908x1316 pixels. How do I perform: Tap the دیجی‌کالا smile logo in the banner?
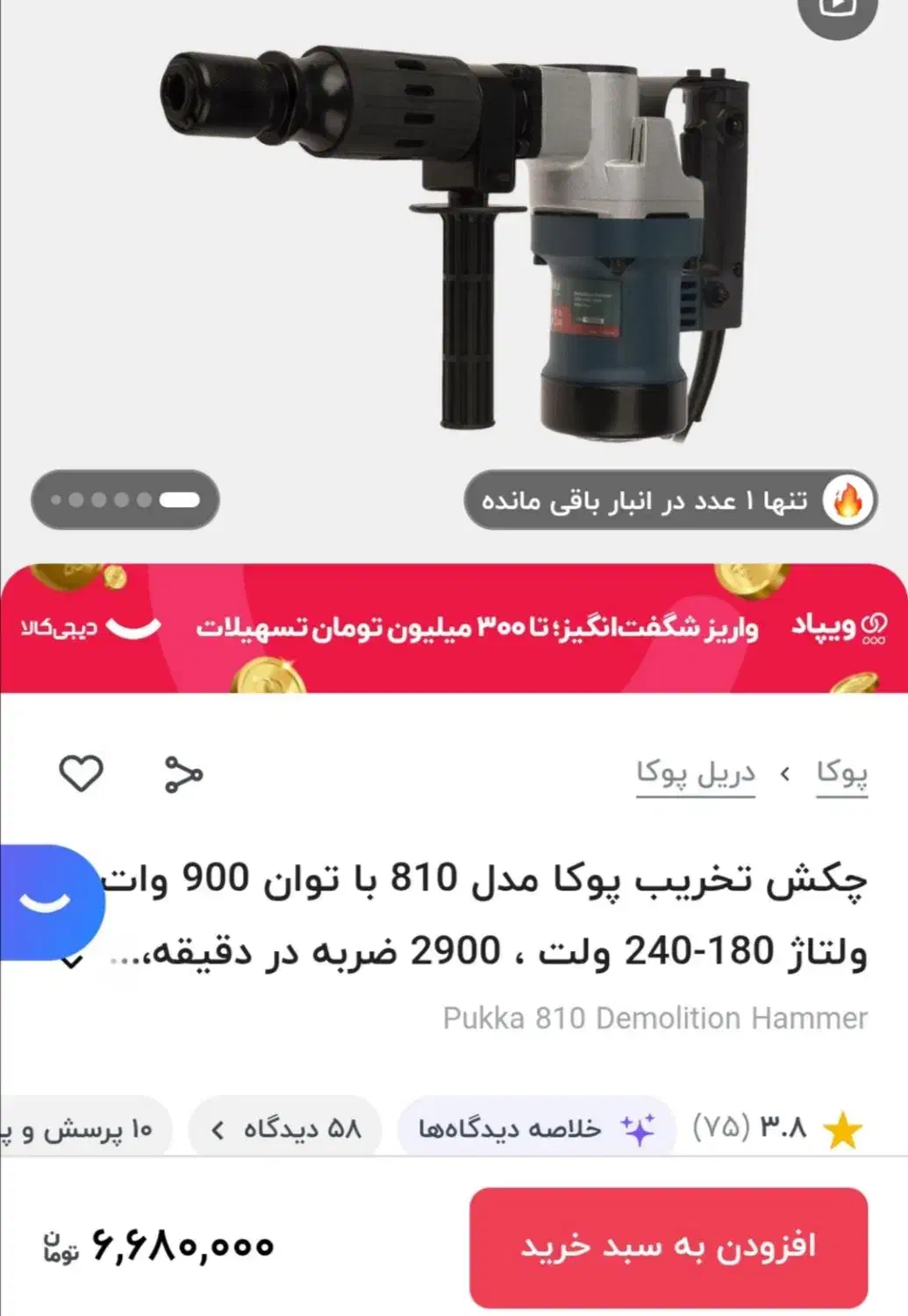pyautogui.click(x=130, y=627)
